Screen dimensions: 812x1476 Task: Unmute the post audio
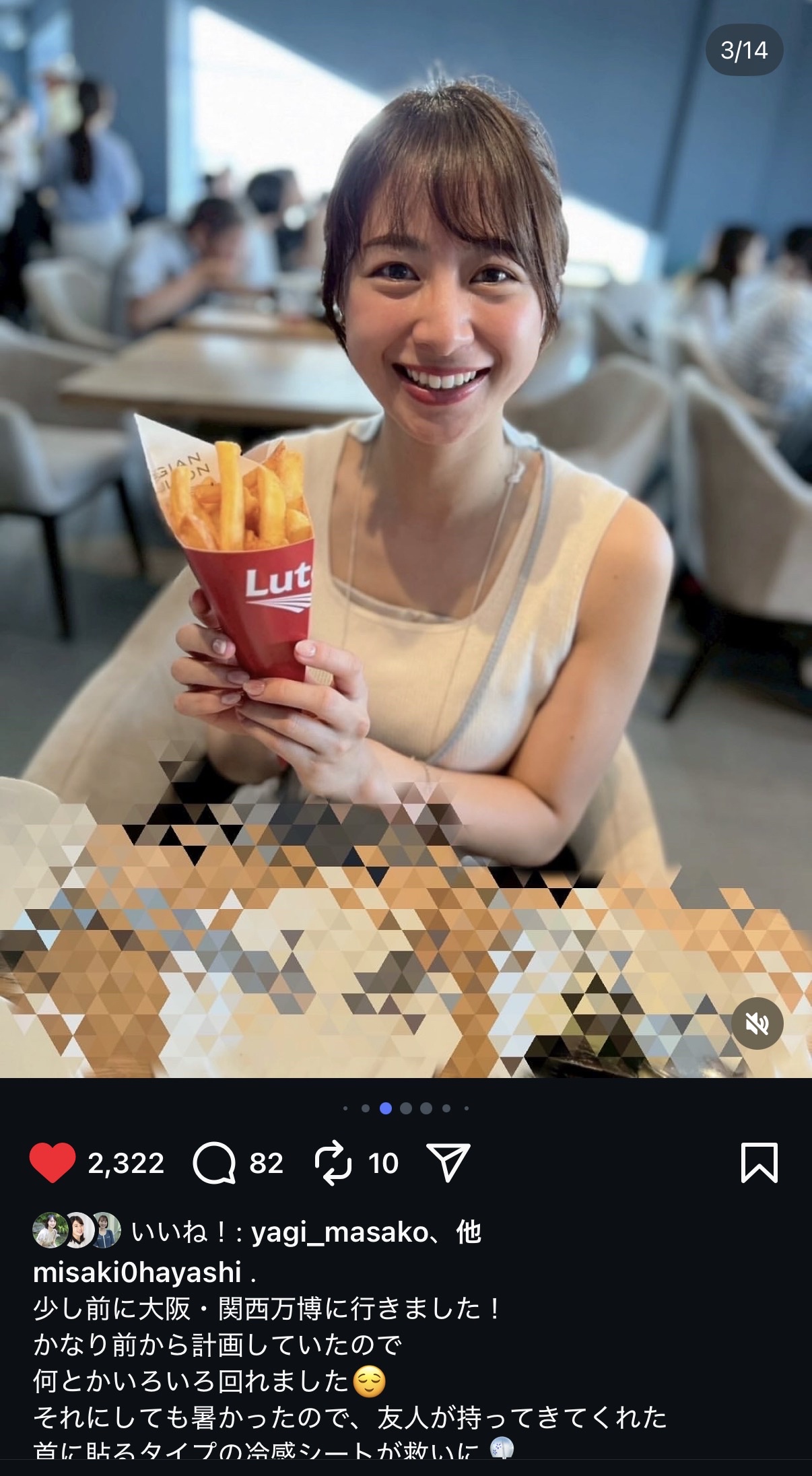pos(757,1024)
